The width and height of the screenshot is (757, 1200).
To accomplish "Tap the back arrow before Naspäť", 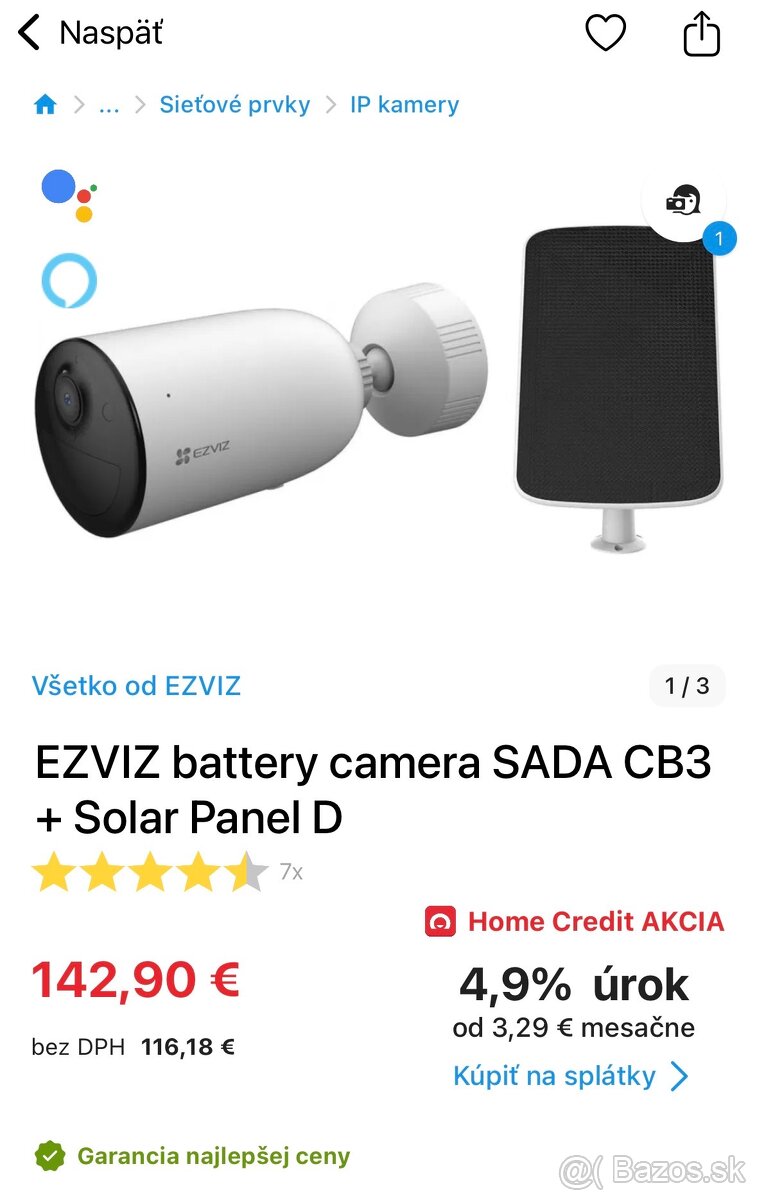I will tap(27, 32).
